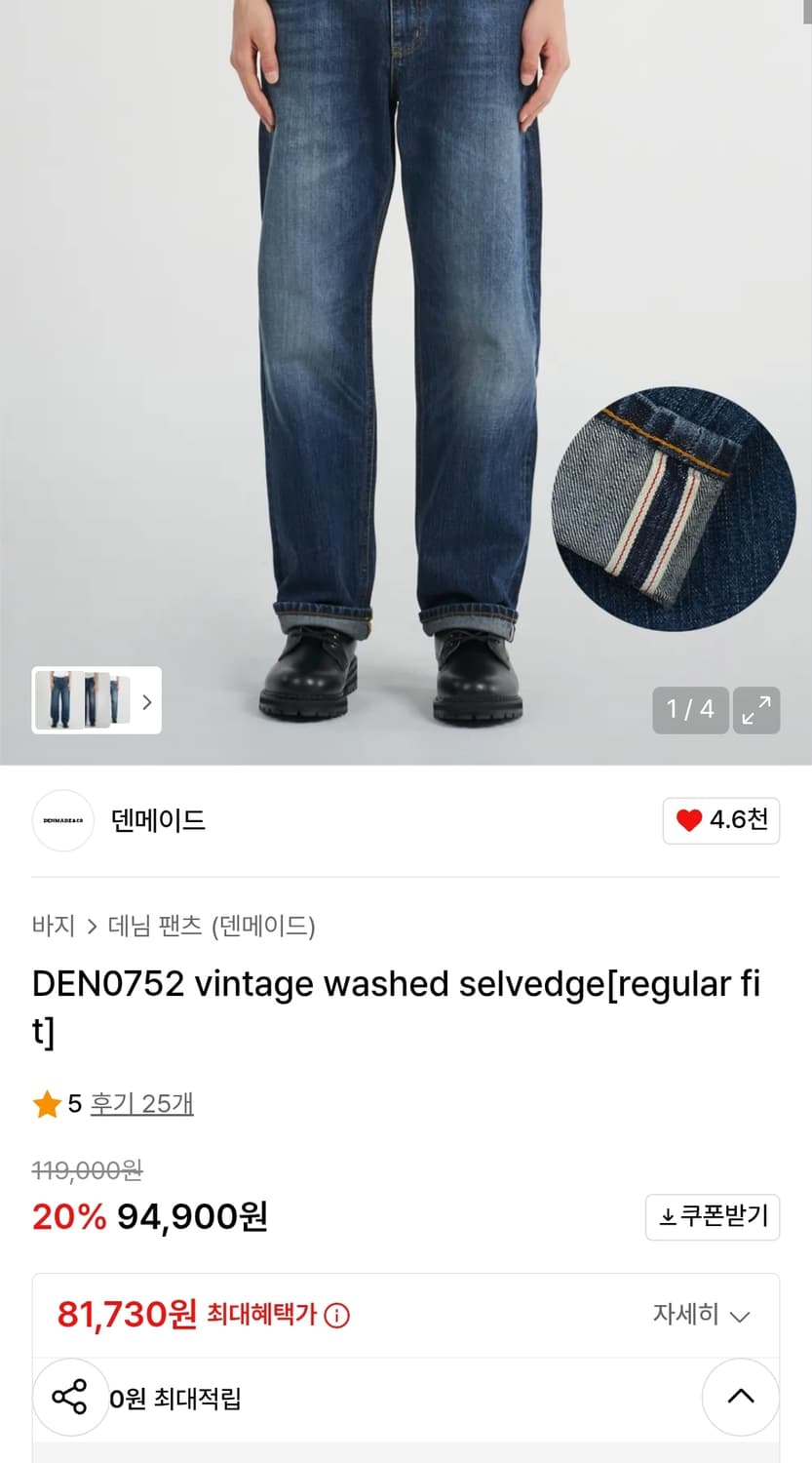Click the yellow star rating icon

(x=47, y=1103)
